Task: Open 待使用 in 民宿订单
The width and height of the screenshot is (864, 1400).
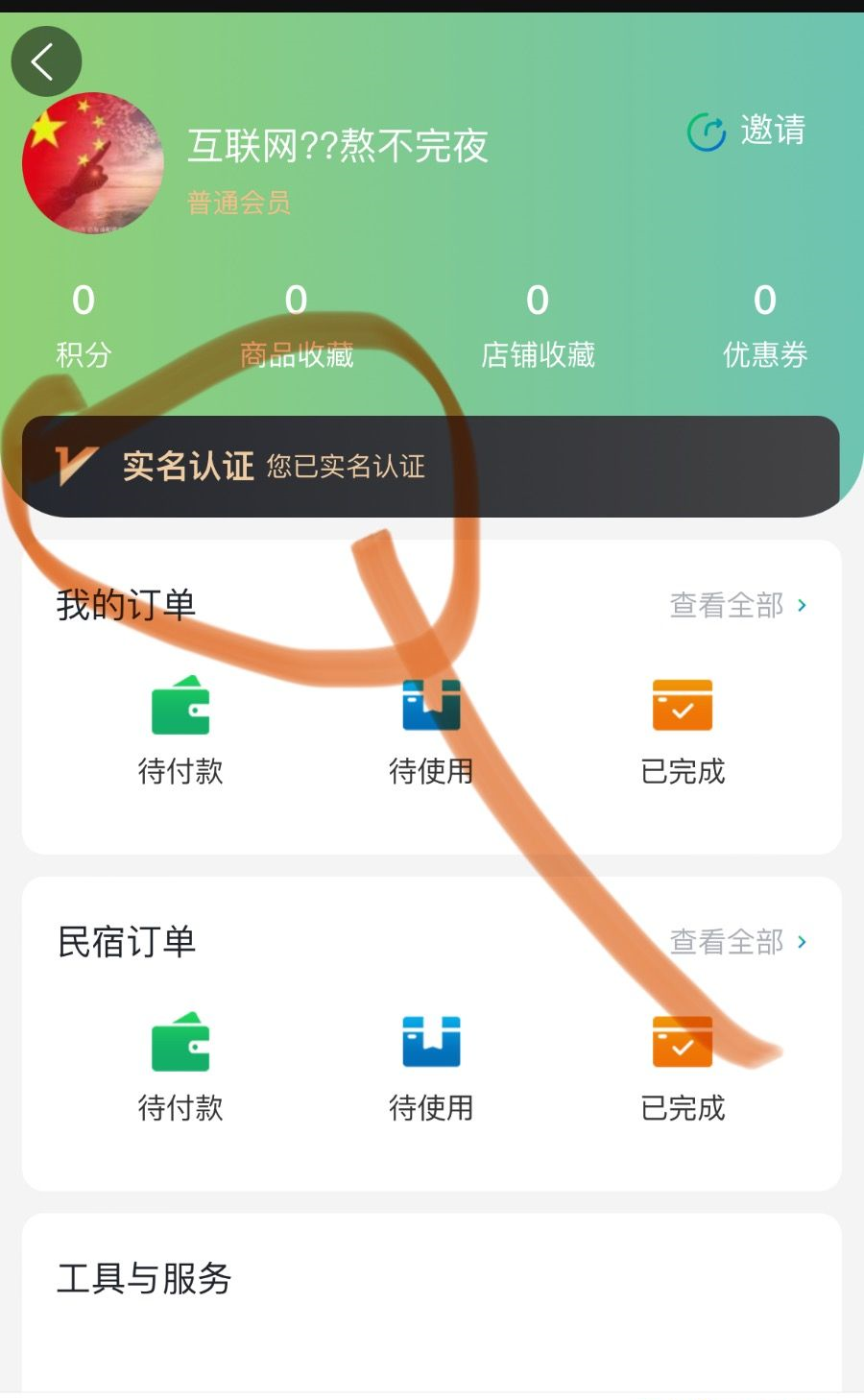Action: (431, 1066)
